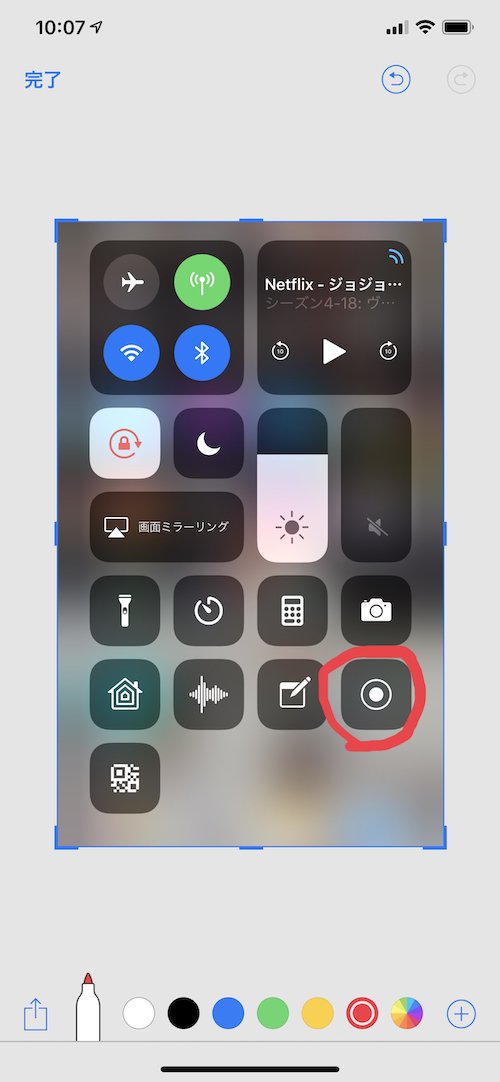Select the red color swatch
The image size is (500, 1082).
coord(362,1013)
